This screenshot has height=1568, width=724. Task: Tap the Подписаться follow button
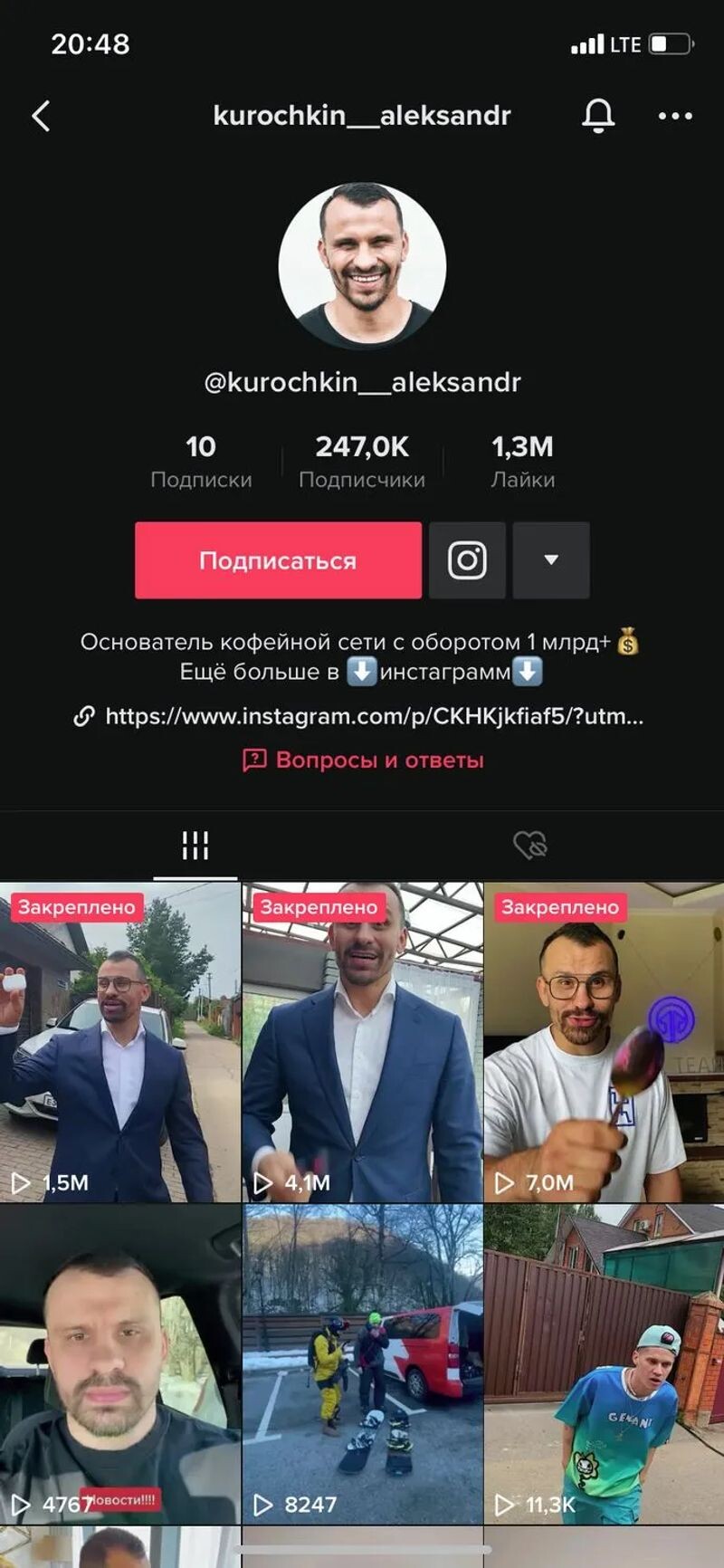[278, 560]
